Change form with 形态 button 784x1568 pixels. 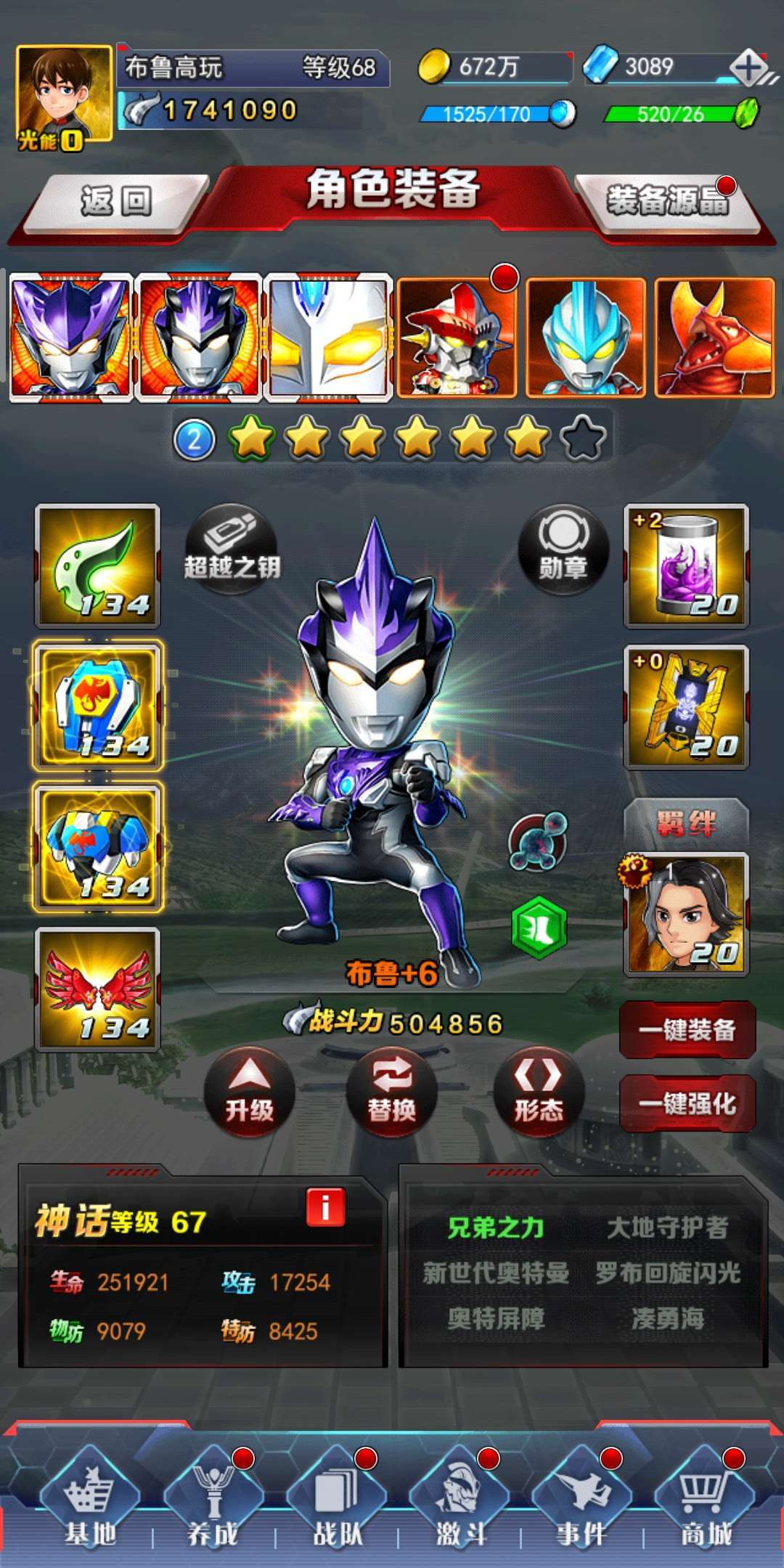539,1092
